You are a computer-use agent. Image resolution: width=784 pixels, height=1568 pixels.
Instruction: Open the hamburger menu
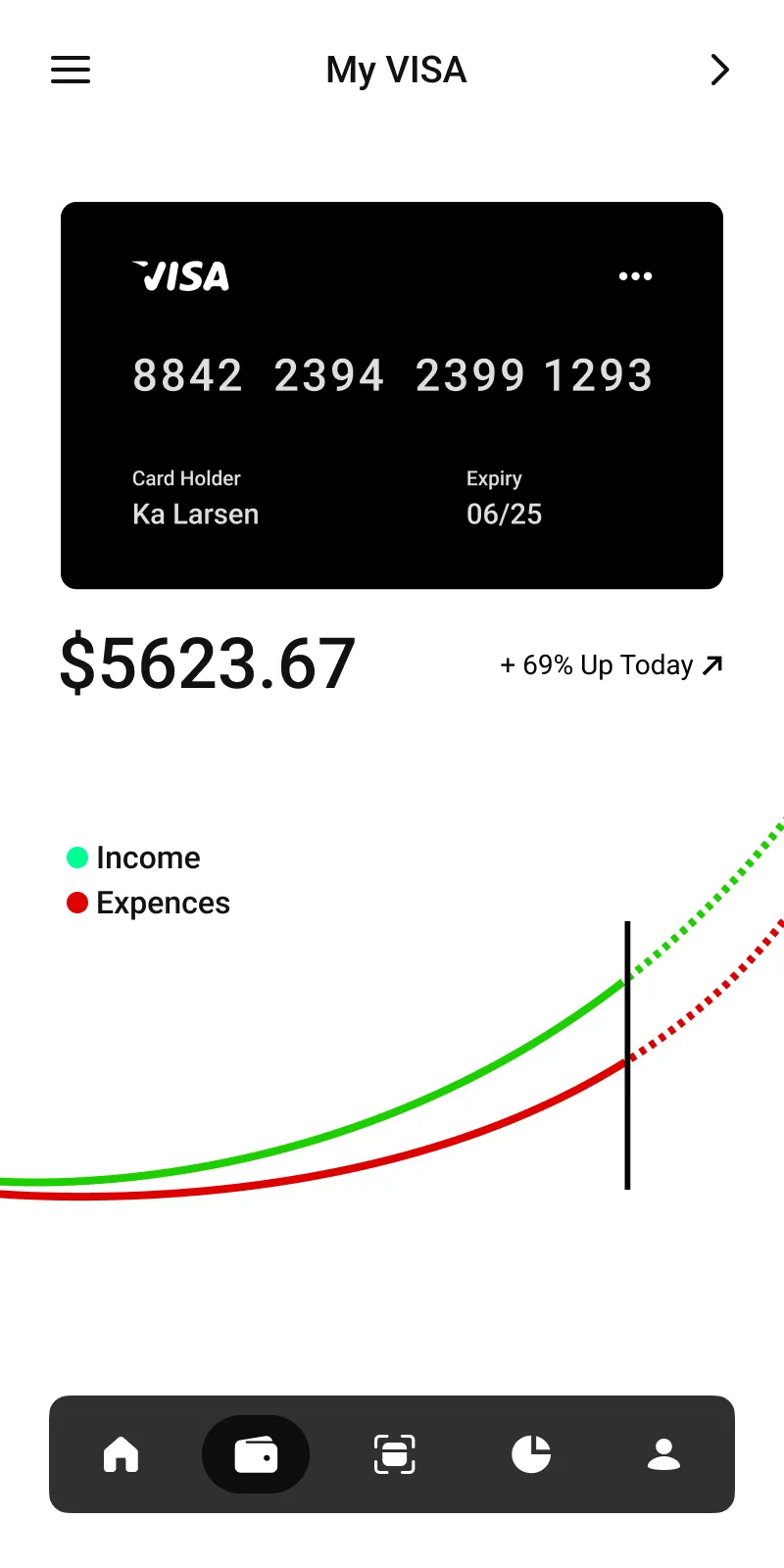pos(71,70)
